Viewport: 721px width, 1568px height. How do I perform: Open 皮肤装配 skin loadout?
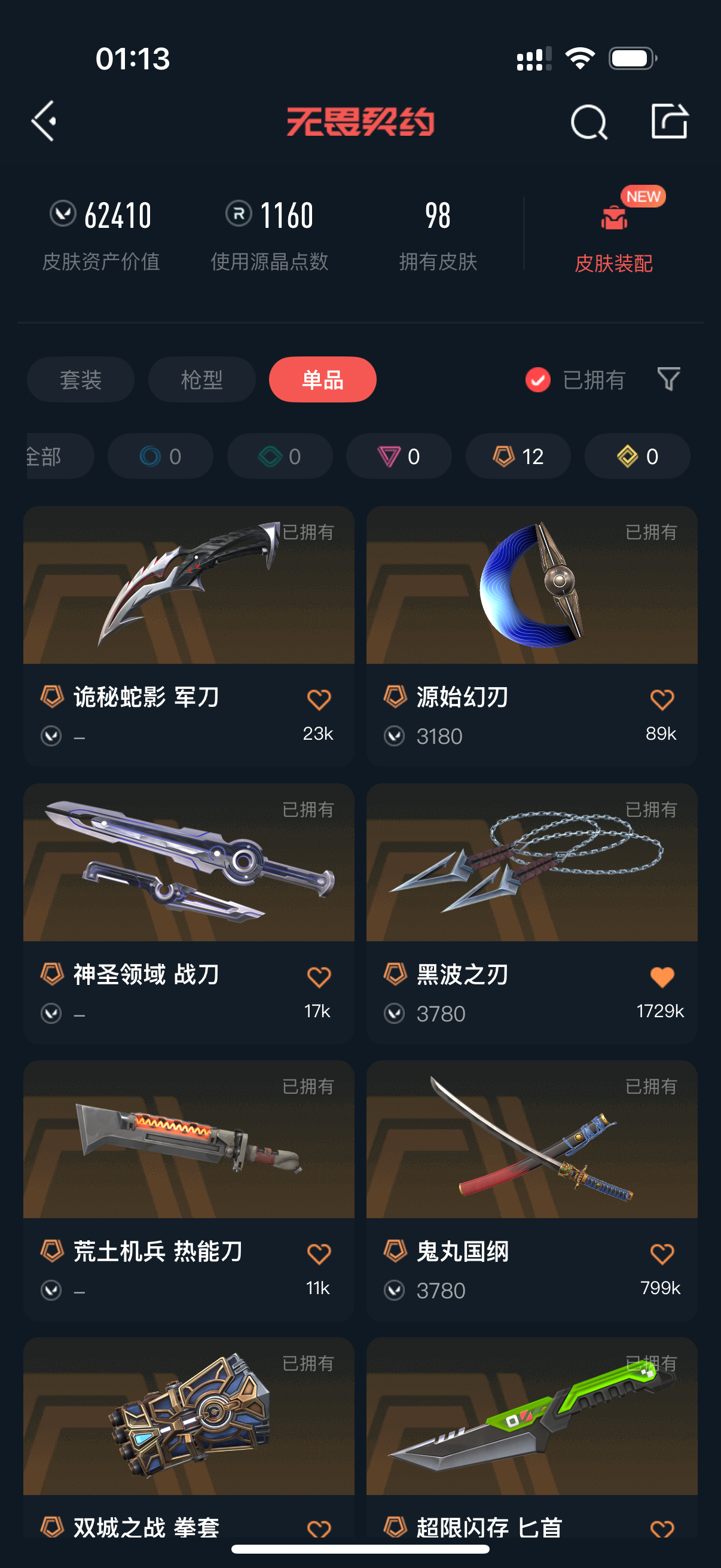pos(613,236)
